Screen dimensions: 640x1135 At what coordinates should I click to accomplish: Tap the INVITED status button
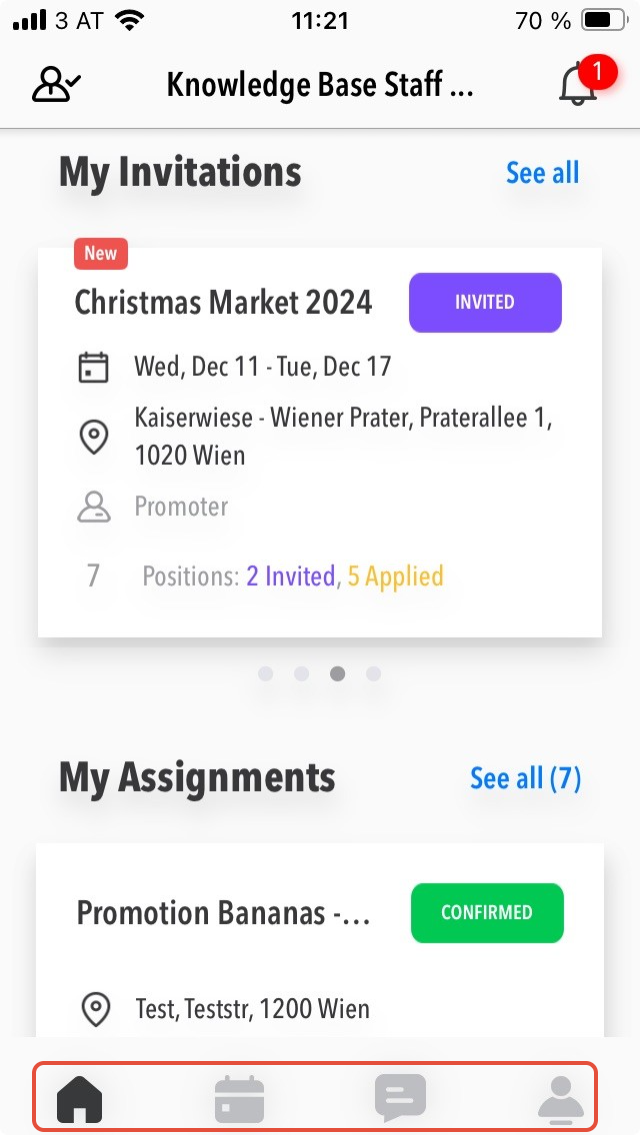point(485,303)
